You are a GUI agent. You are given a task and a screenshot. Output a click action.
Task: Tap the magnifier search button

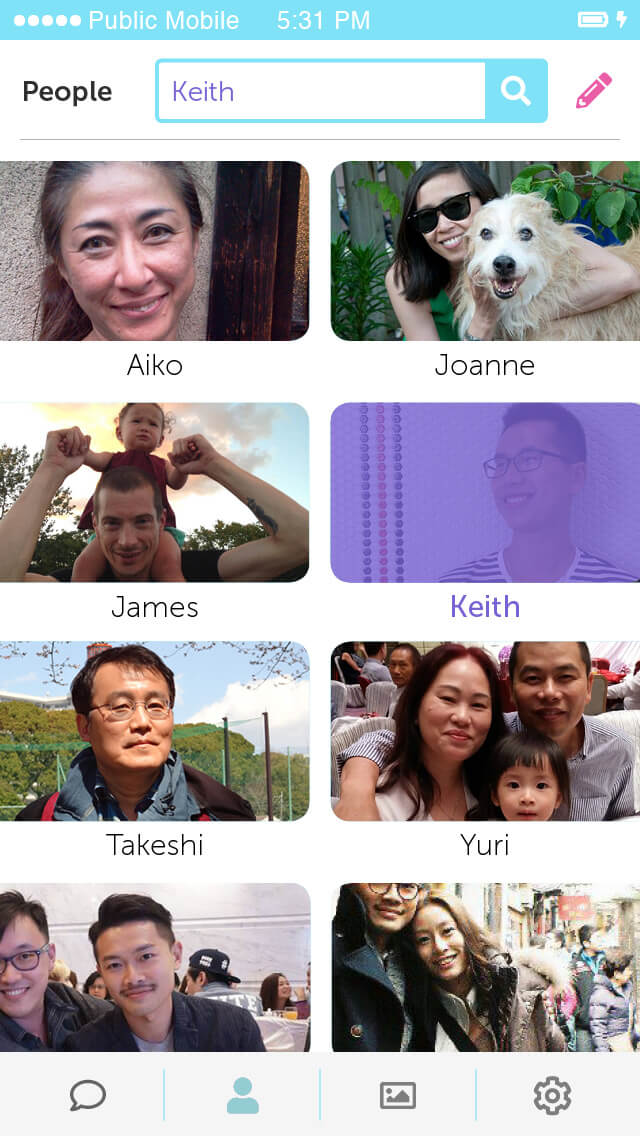click(516, 91)
